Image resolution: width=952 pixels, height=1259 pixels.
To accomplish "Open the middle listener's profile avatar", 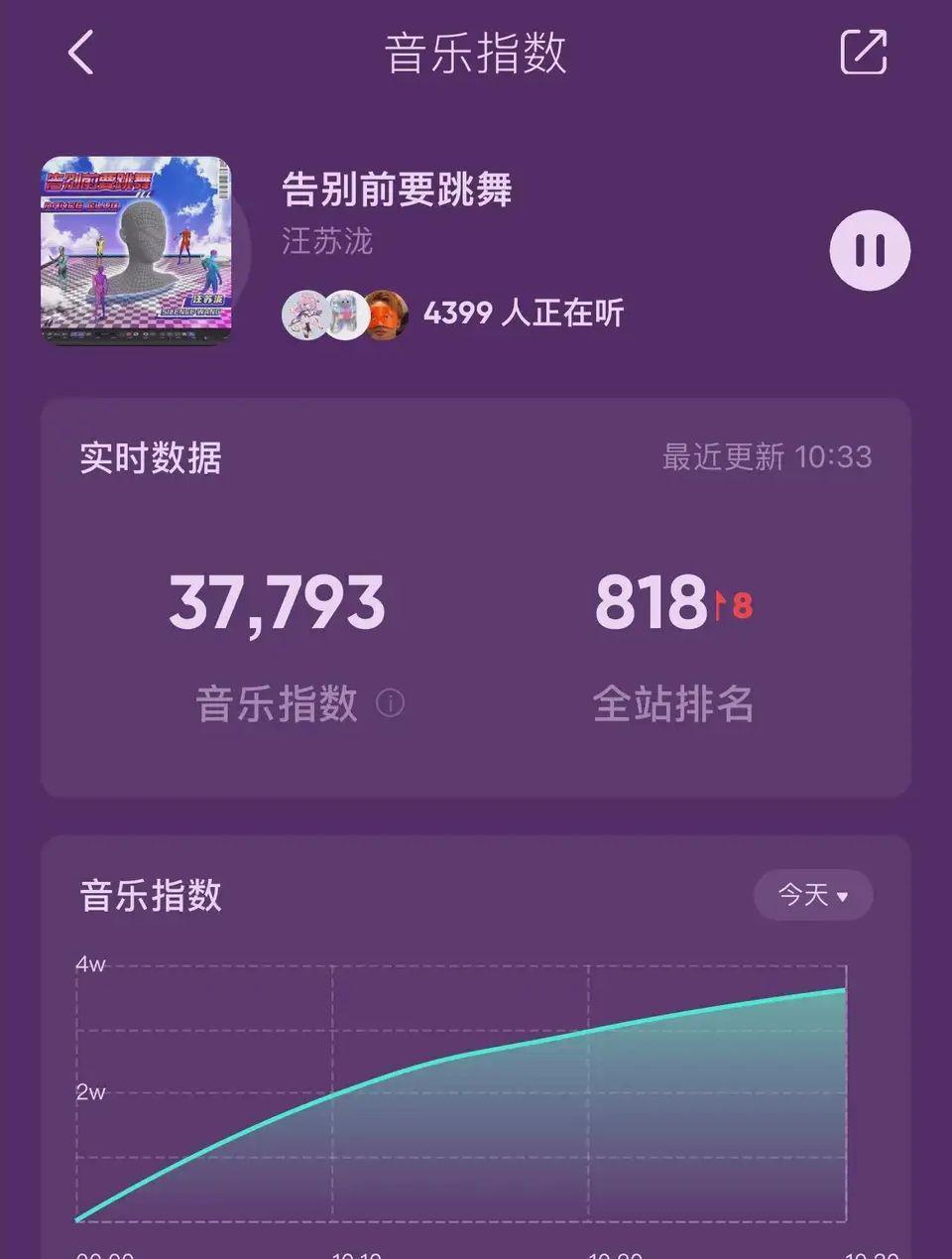I will pyautogui.click(x=346, y=314).
